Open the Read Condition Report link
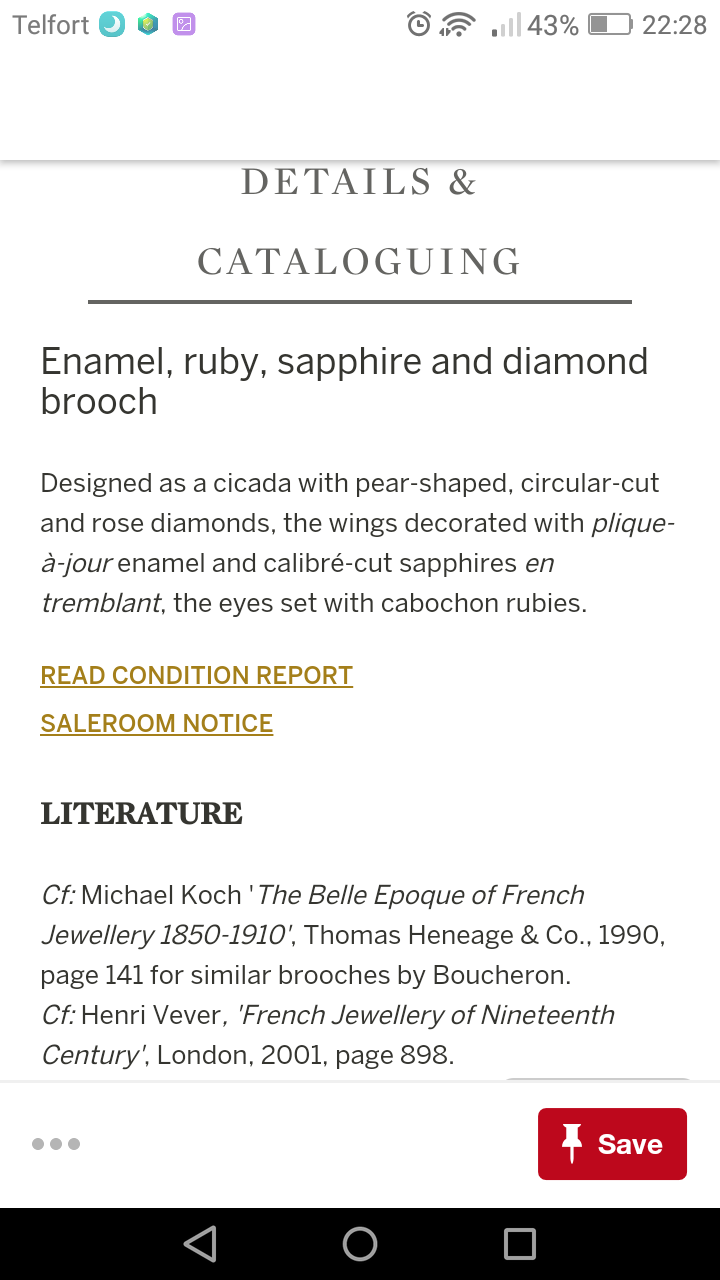This screenshot has height=1280, width=720. 196,676
